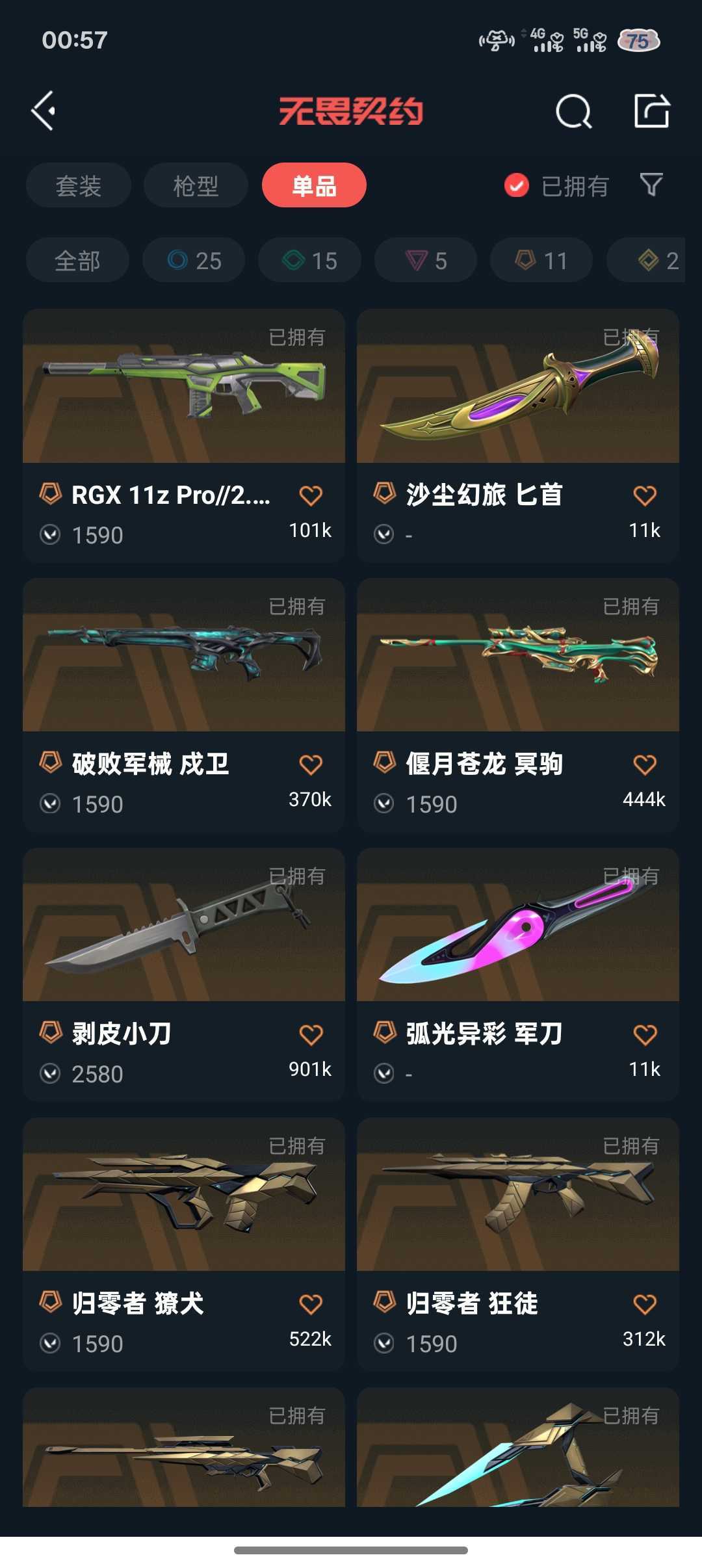Open the search icon in header
The image size is (702, 1568).
573,112
